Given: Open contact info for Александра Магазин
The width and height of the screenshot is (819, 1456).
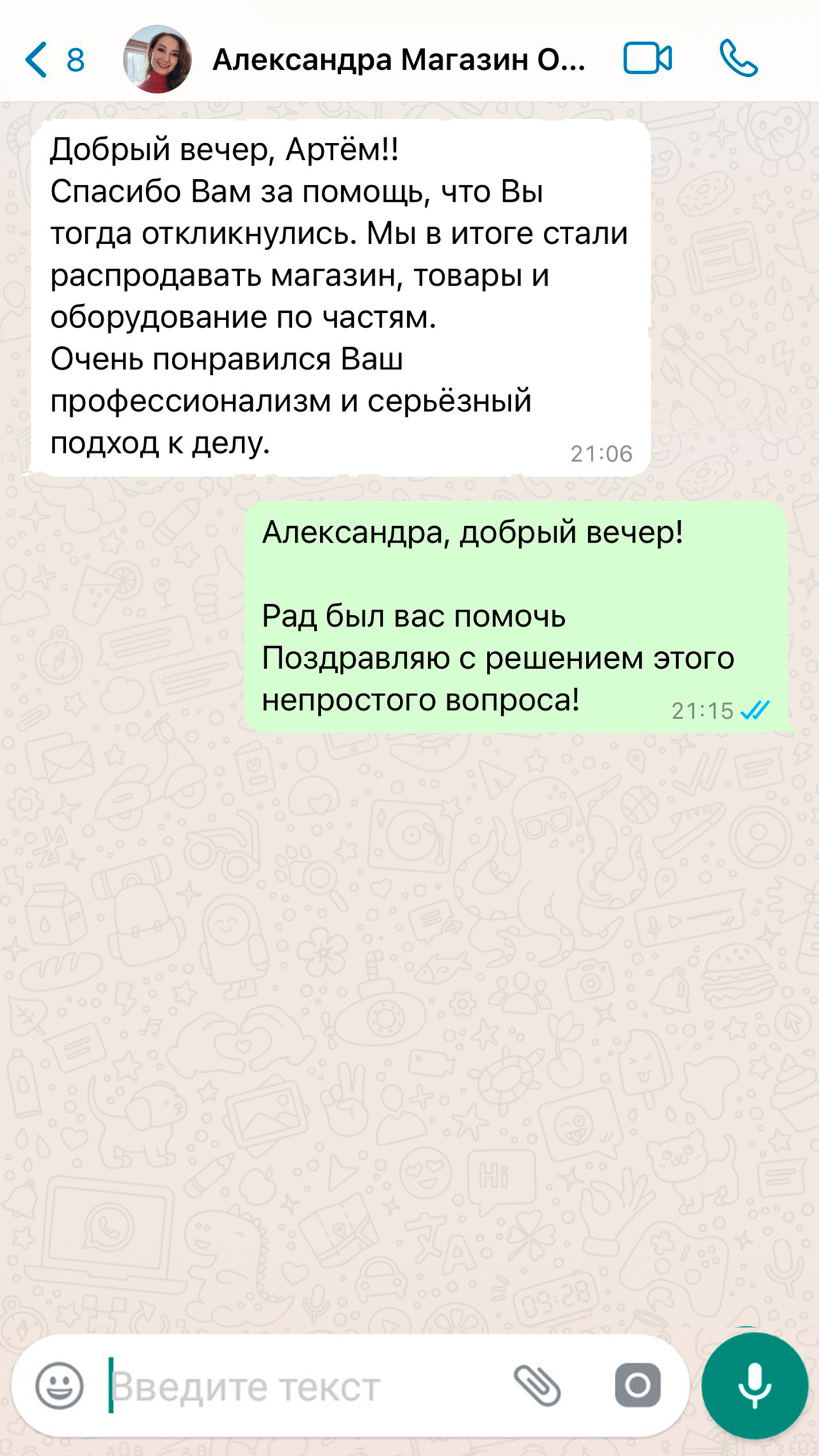Looking at the screenshot, I should click(x=398, y=59).
